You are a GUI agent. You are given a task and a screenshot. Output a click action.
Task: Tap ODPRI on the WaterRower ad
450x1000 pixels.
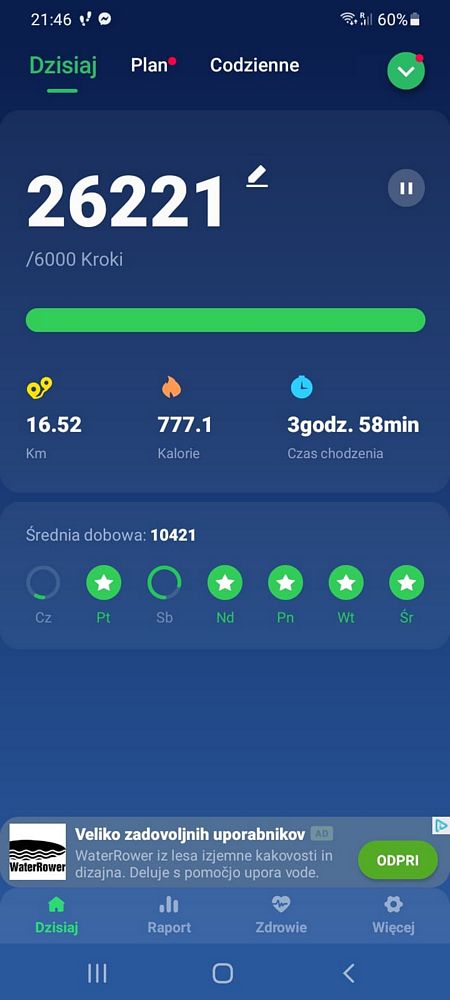pyautogui.click(x=398, y=860)
